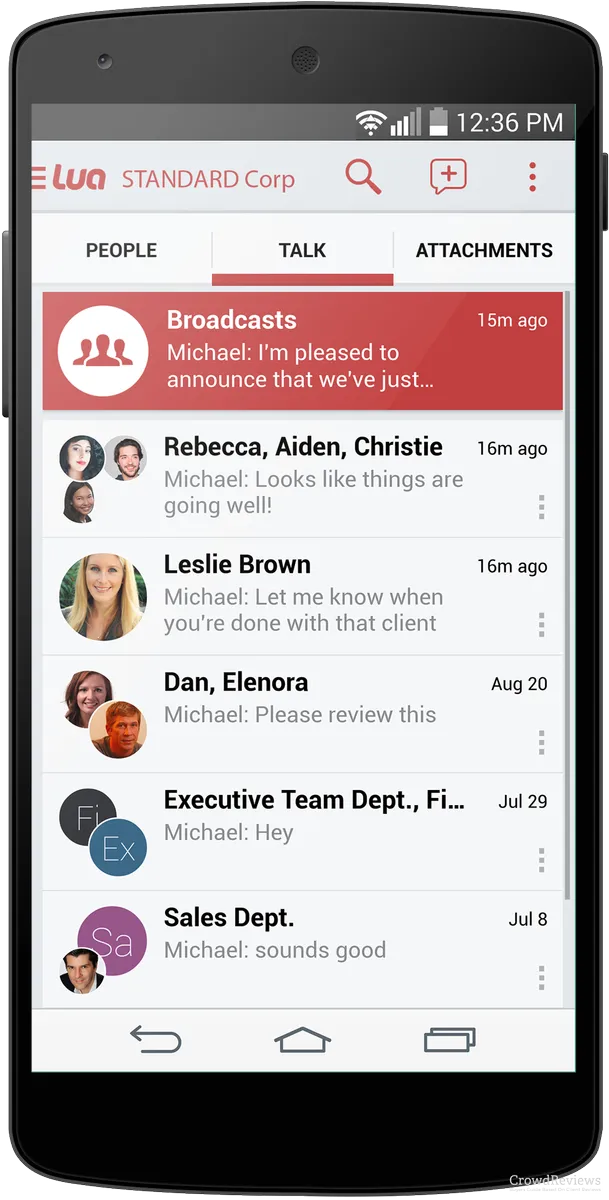The image size is (609, 1200).
Task: Open options for Executive Team Dept. thread
Action: pos(541,860)
